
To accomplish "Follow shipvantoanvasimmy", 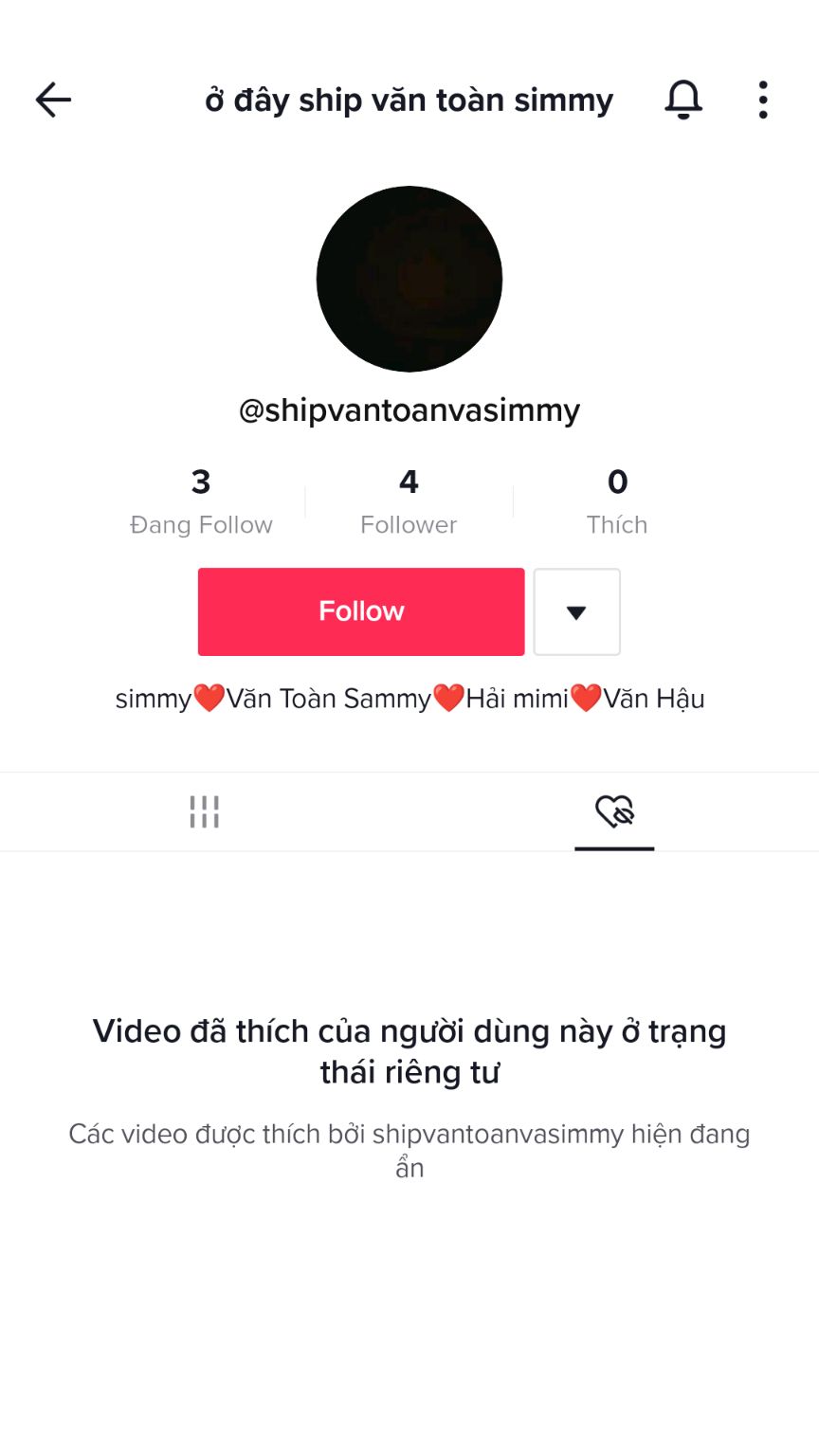I will pyautogui.click(x=361, y=611).
